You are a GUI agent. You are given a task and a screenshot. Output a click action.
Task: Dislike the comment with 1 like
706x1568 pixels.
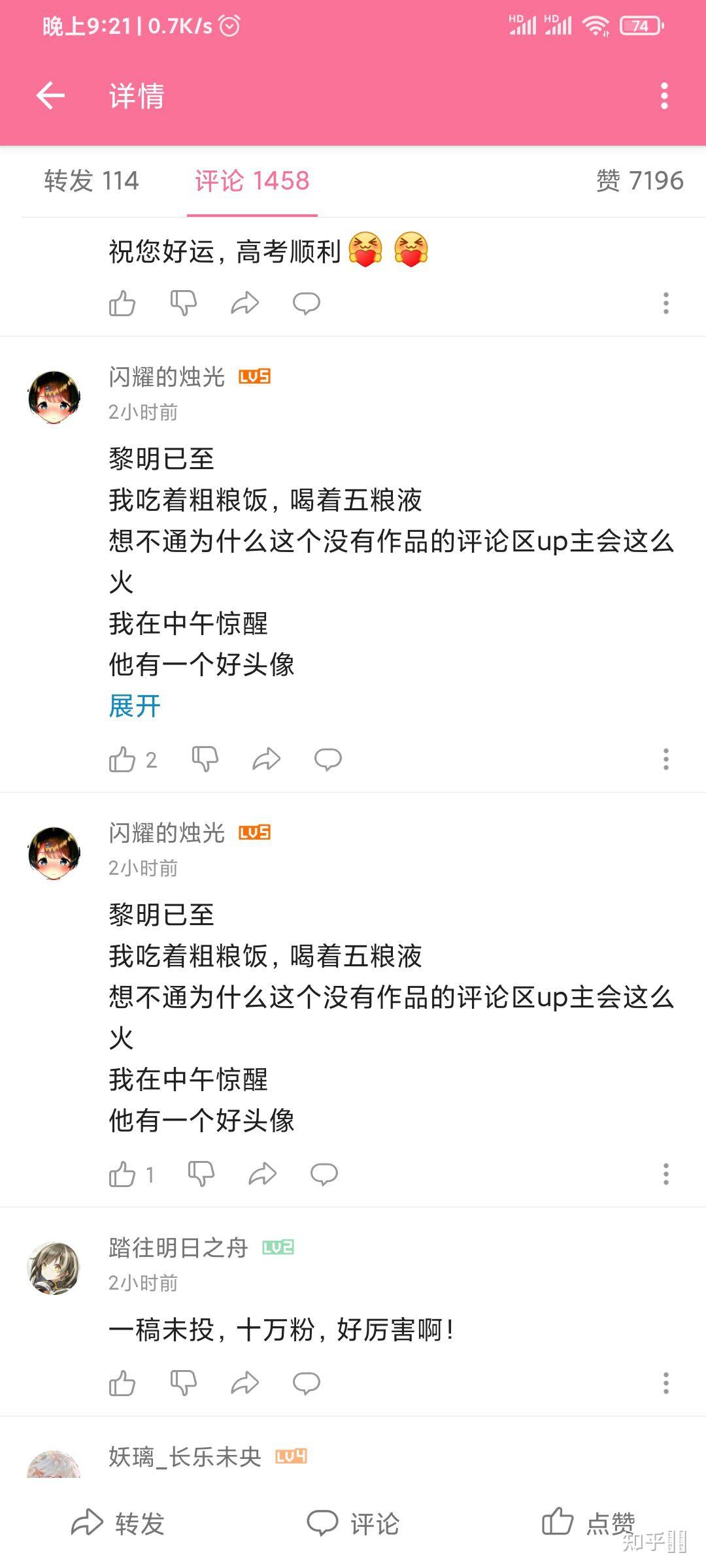[x=201, y=1174]
